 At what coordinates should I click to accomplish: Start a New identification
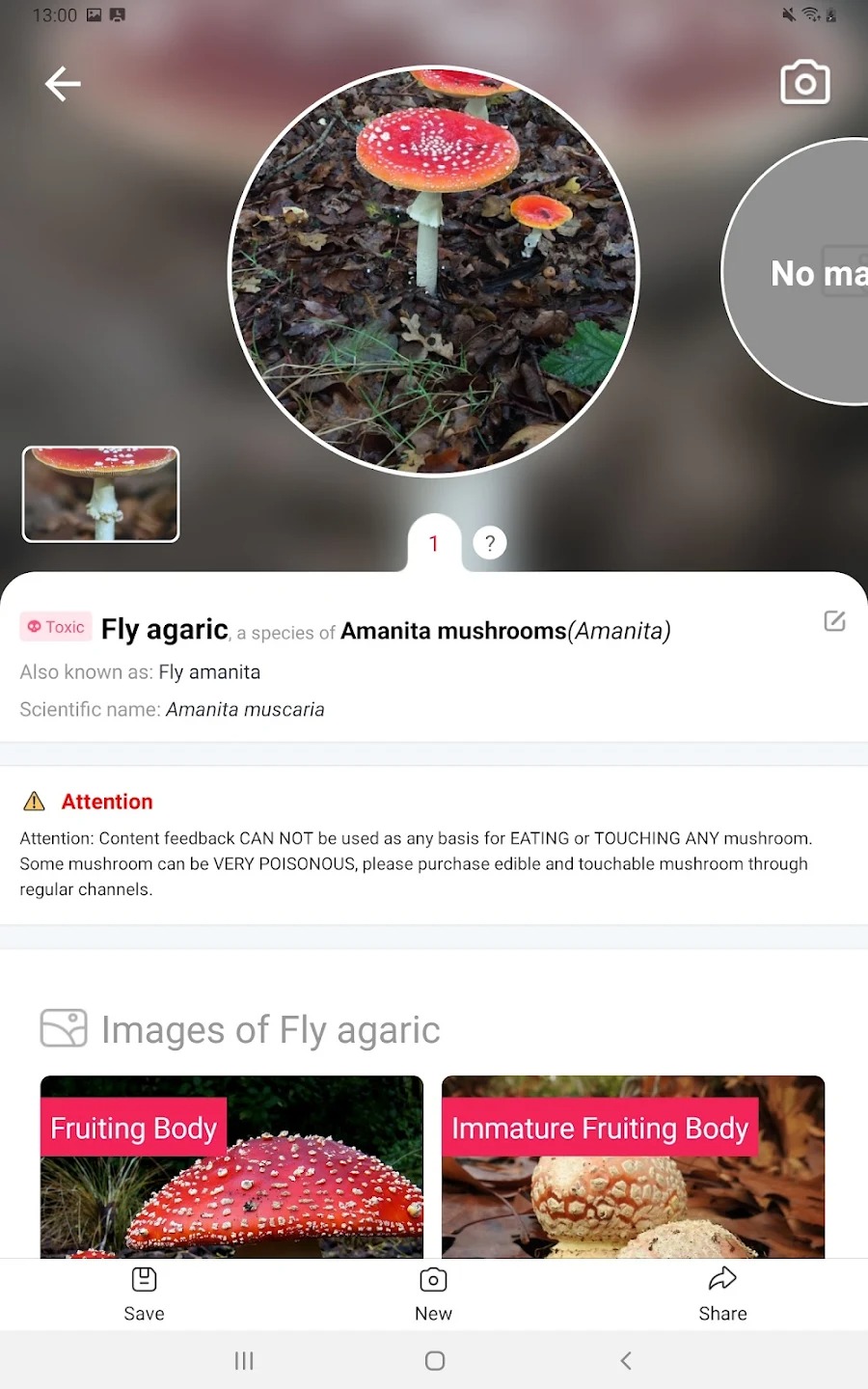433,1294
